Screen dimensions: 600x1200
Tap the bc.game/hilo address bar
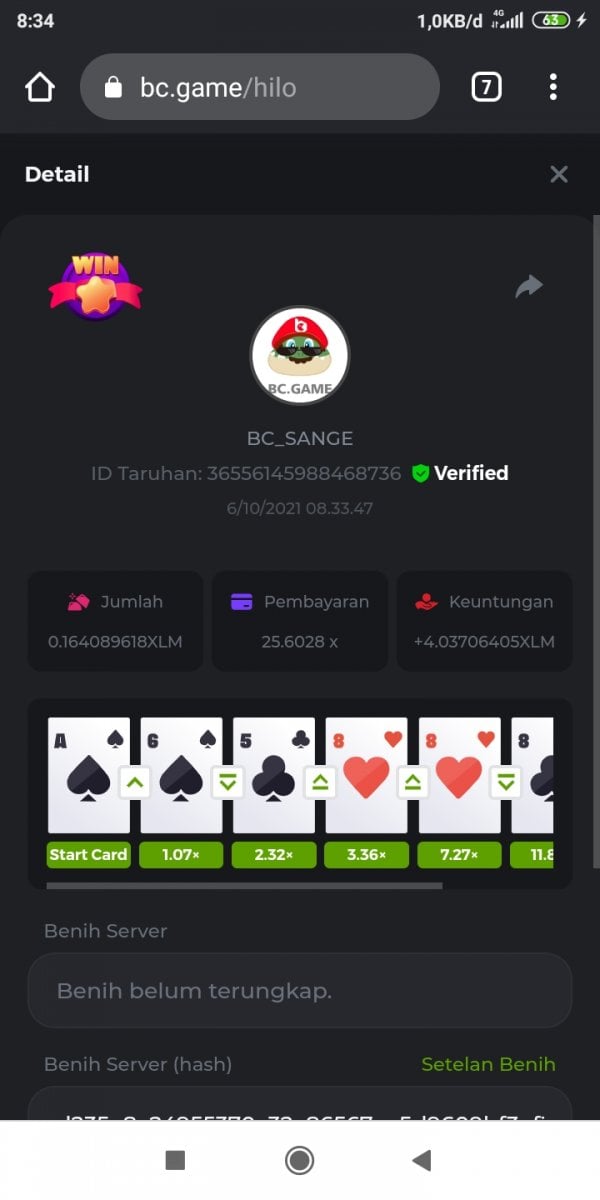click(x=259, y=88)
